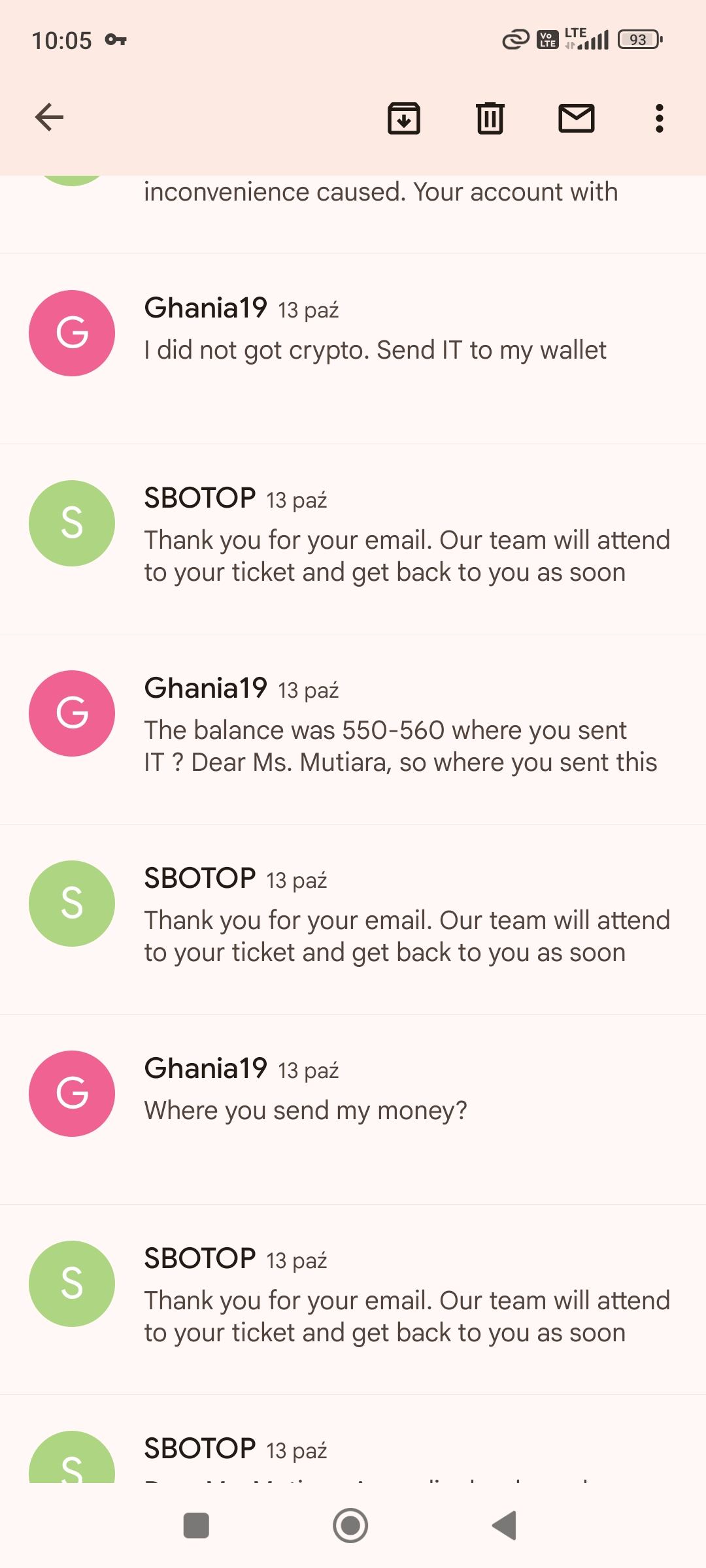Open the SBOTOP reply above "Where you send my money?"

[x=353, y=919]
